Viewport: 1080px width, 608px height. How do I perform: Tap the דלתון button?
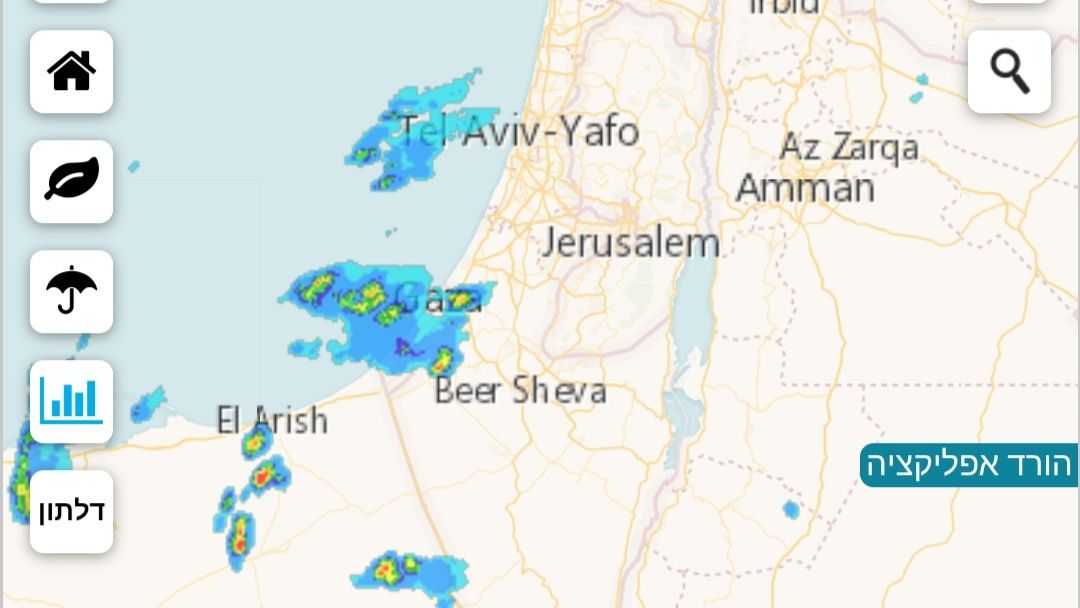click(x=71, y=511)
